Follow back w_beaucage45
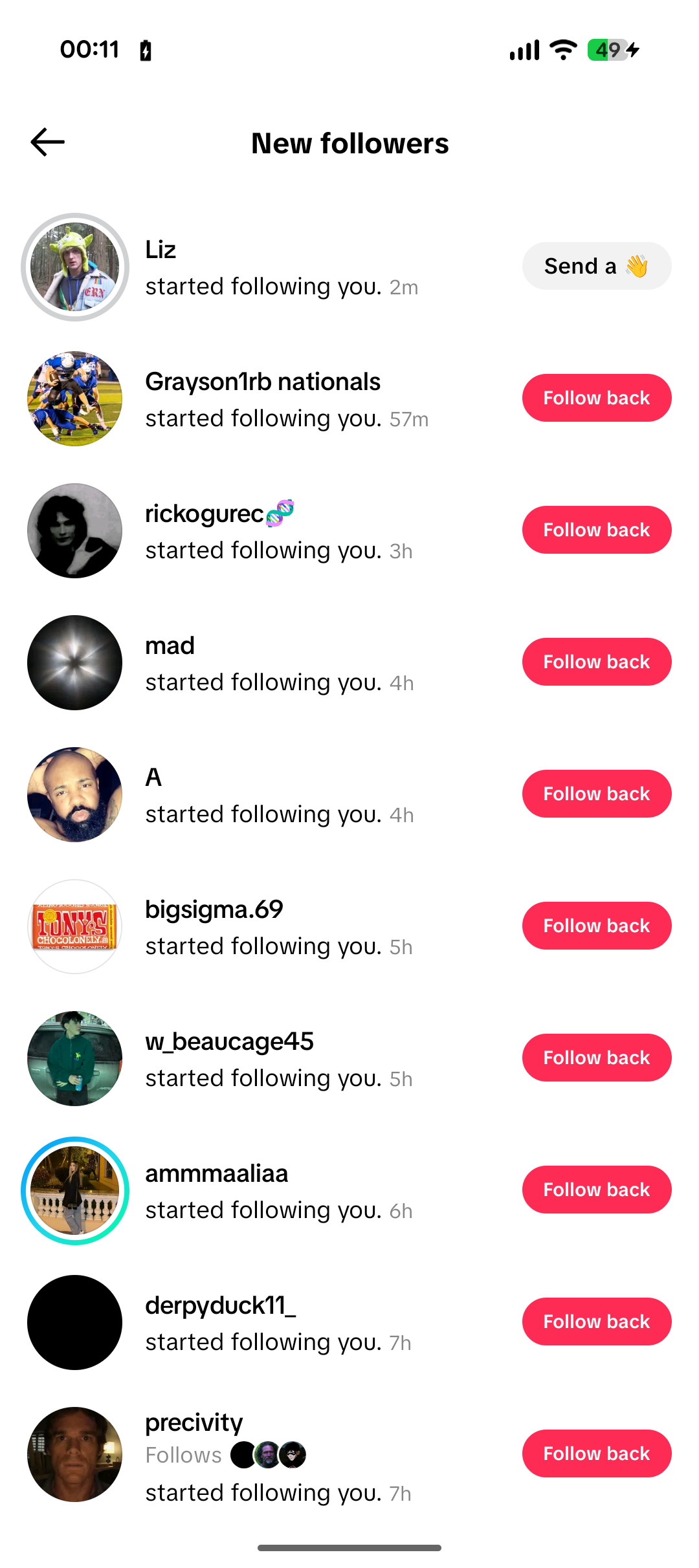 tap(596, 1058)
